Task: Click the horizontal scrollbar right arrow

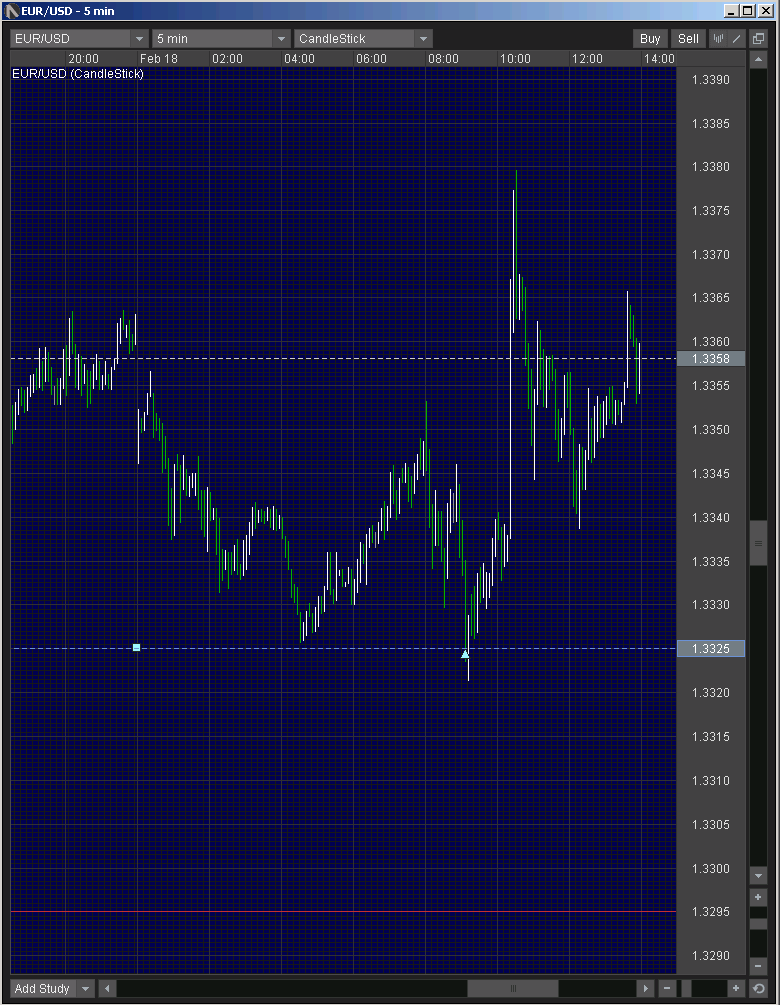Action: pyautogui.click(x=647, y=989)
